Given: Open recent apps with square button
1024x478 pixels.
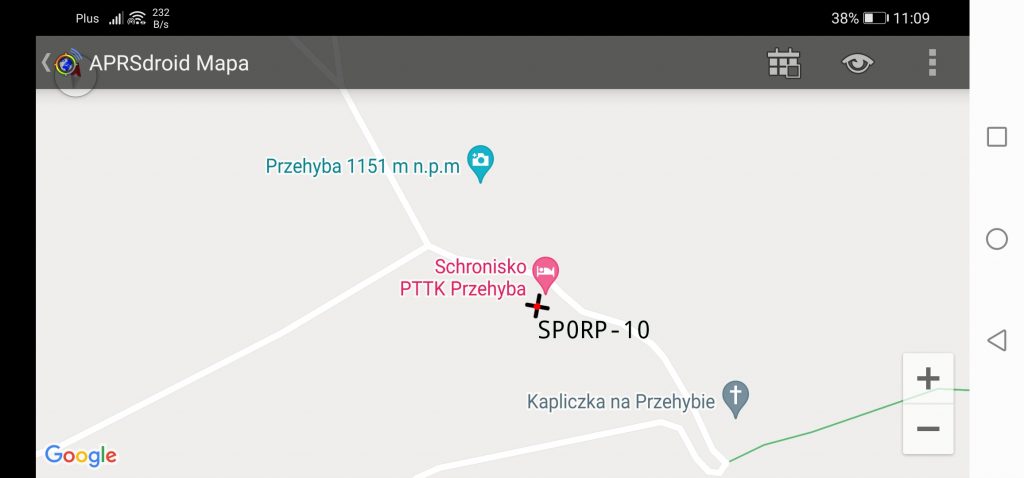Looking at the screenshot, I should coord(996,137).
